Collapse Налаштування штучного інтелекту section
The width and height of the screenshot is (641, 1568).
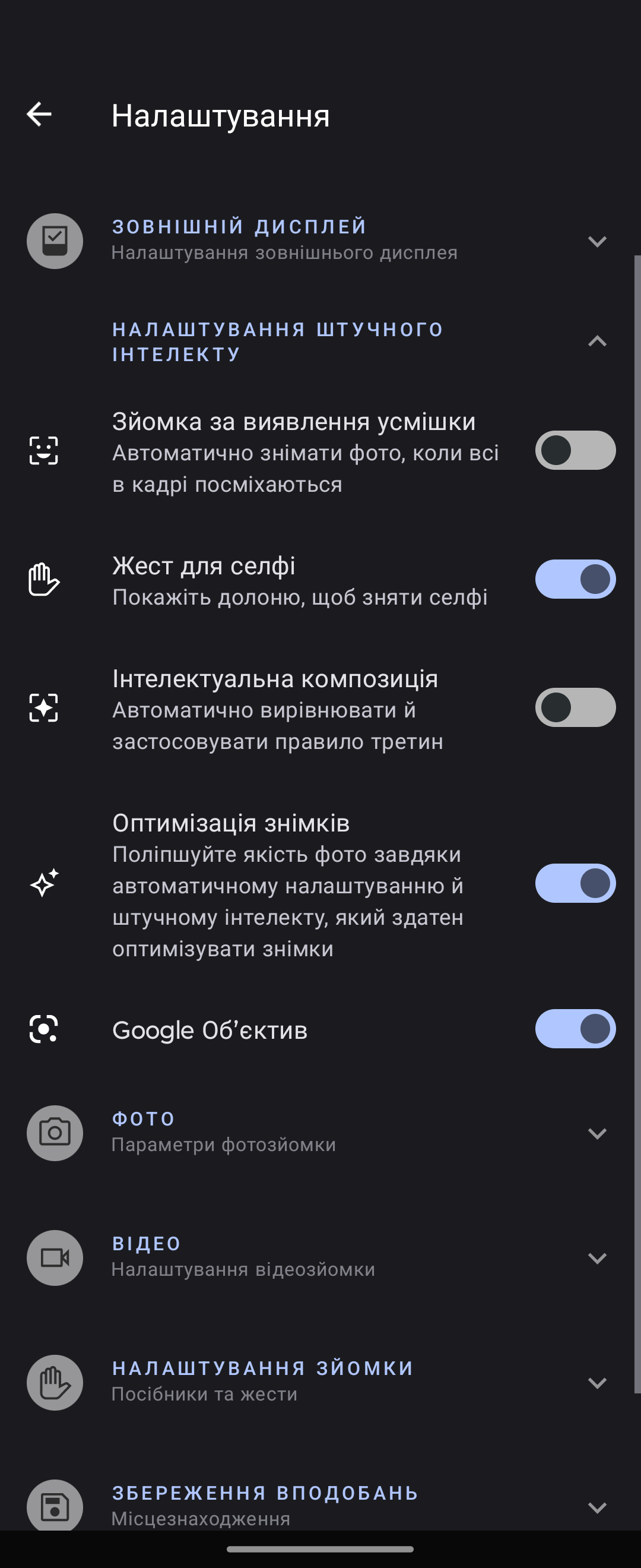pyautogui.click(x=596, y=342)
